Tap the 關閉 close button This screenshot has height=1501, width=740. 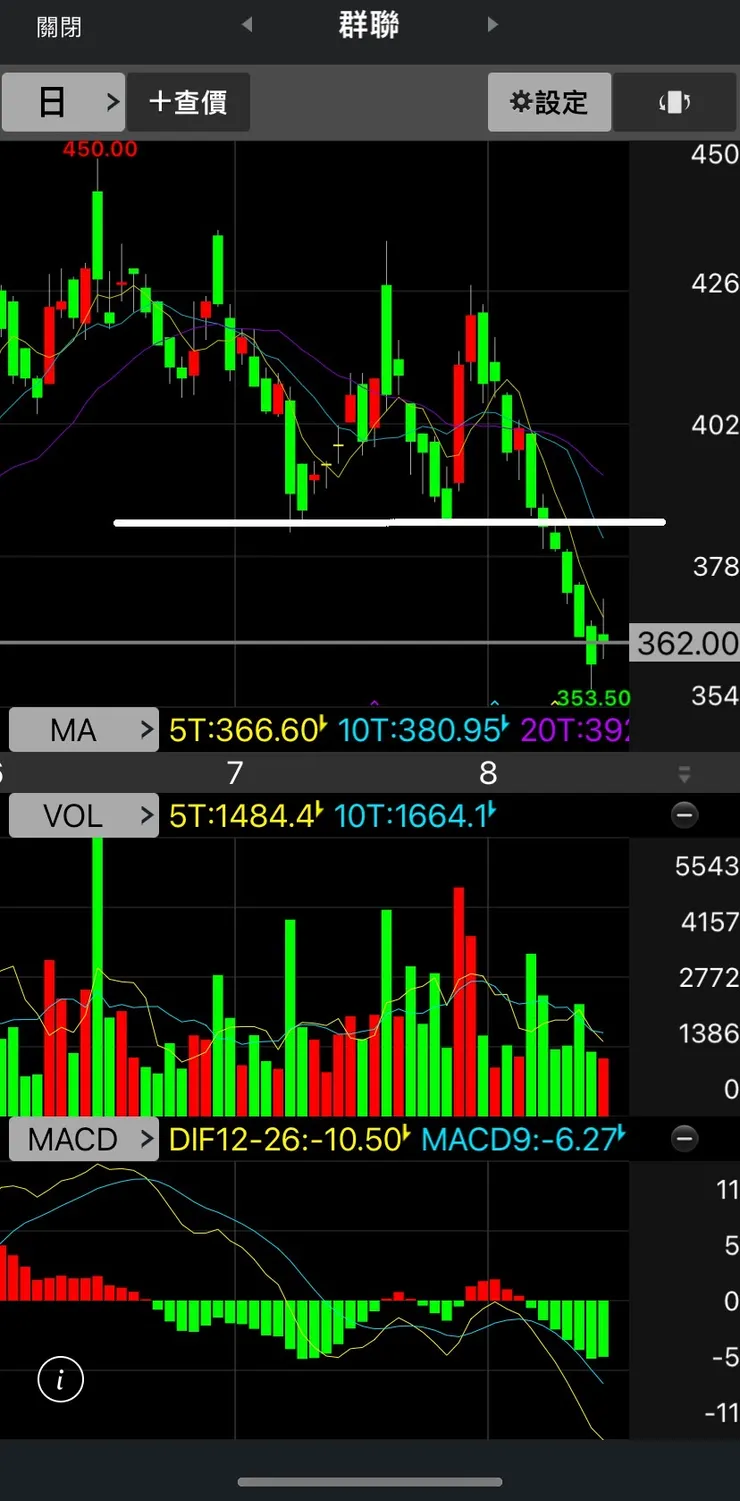pos(59,27)
